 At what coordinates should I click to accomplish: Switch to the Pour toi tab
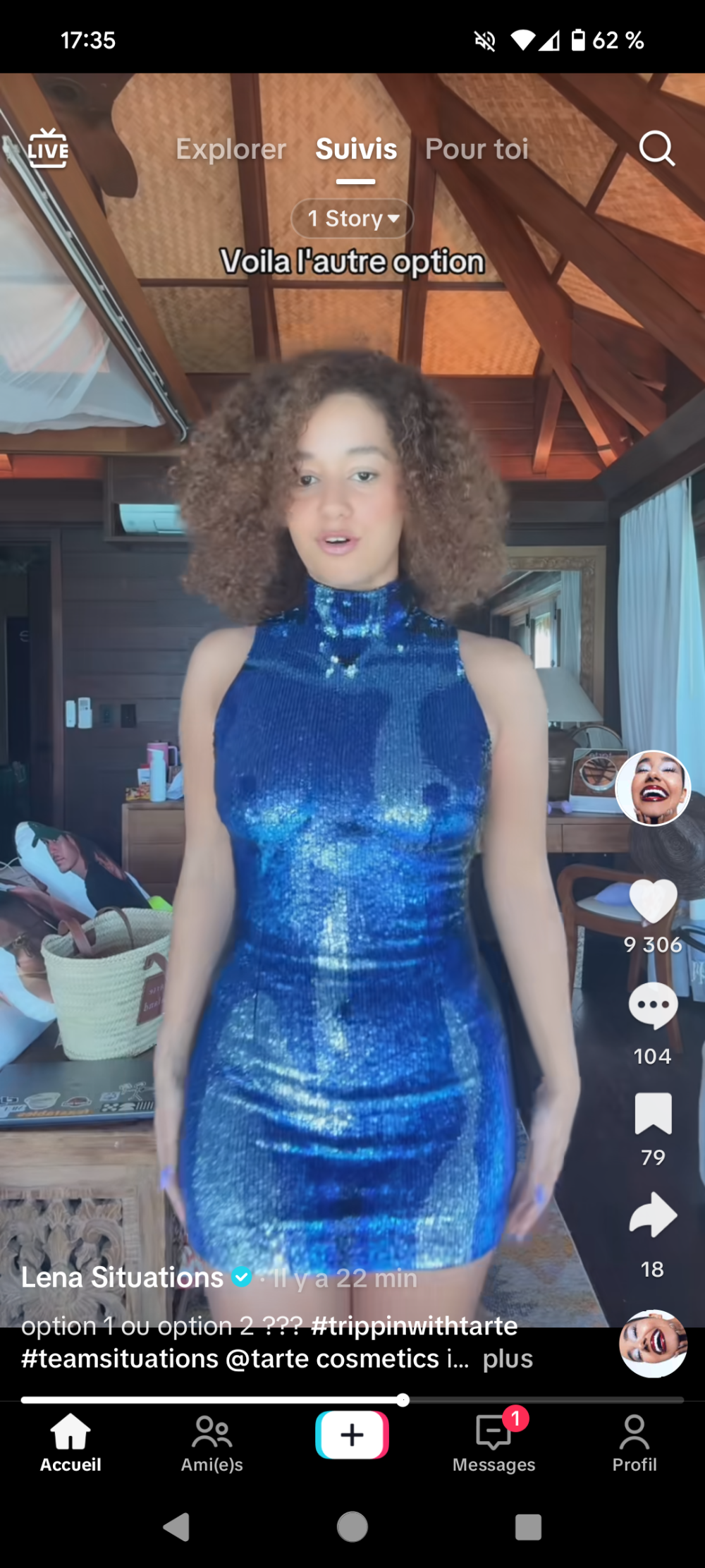coord(477,149)
